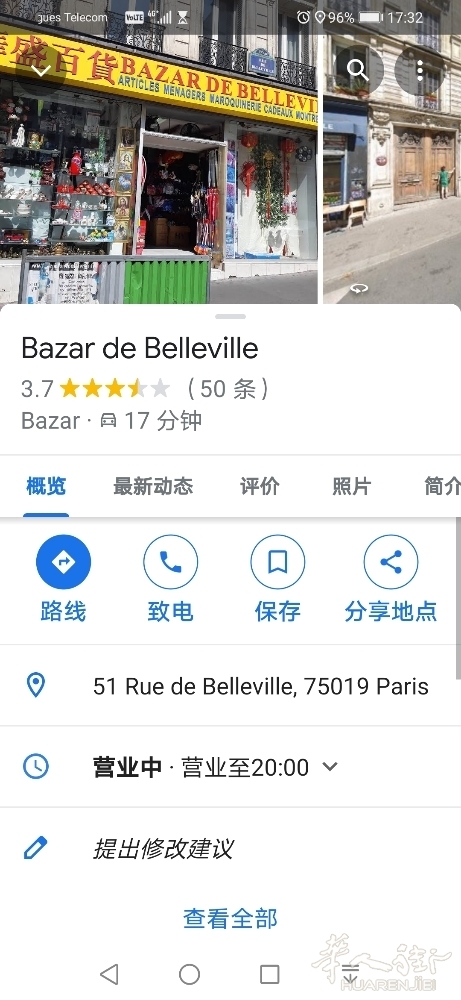Open the three-dot overflow menu

[x=420, y=70]
